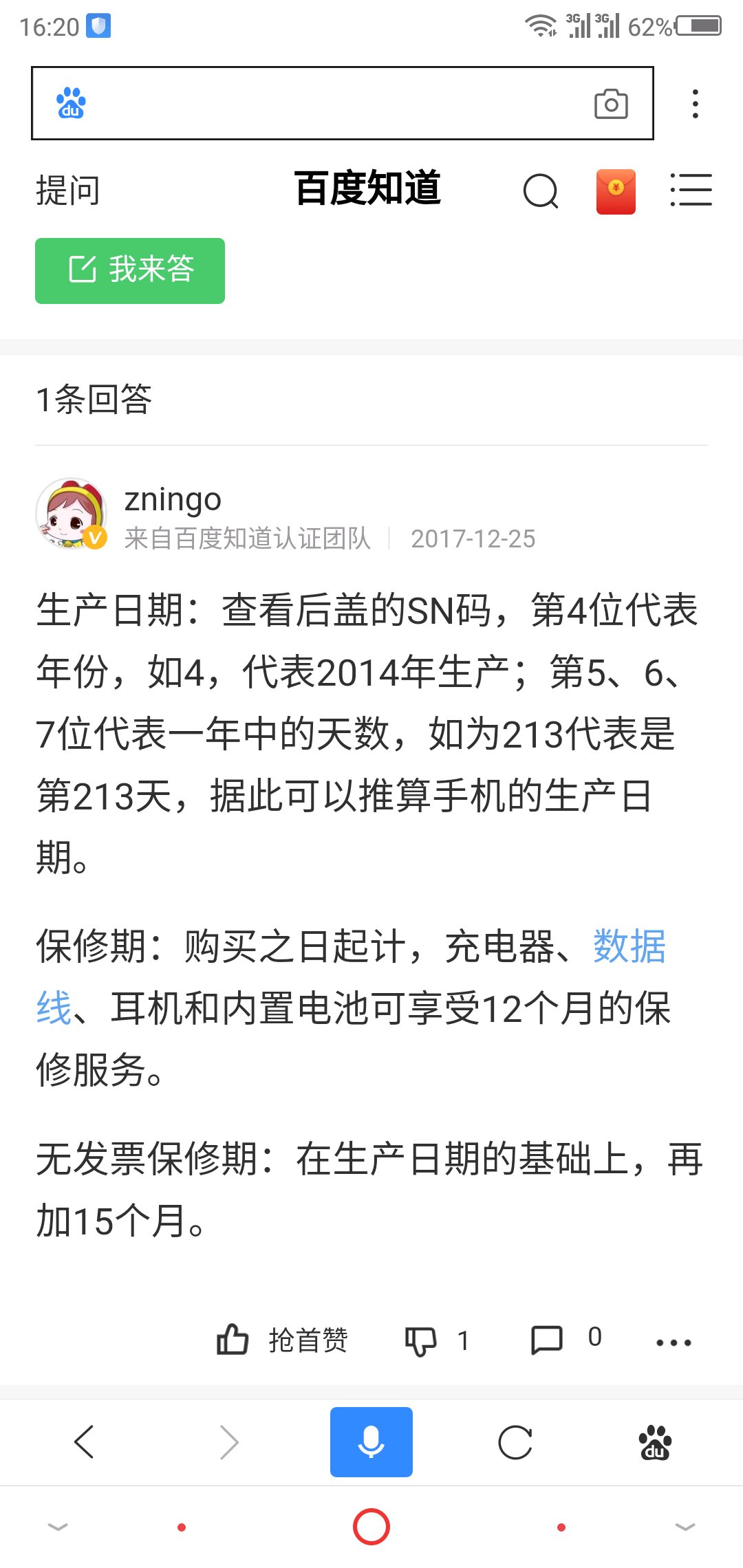Open more options for the answer
This screenshot has height=1568, width=743.
pyautogui.click(x=674, y=1342)
